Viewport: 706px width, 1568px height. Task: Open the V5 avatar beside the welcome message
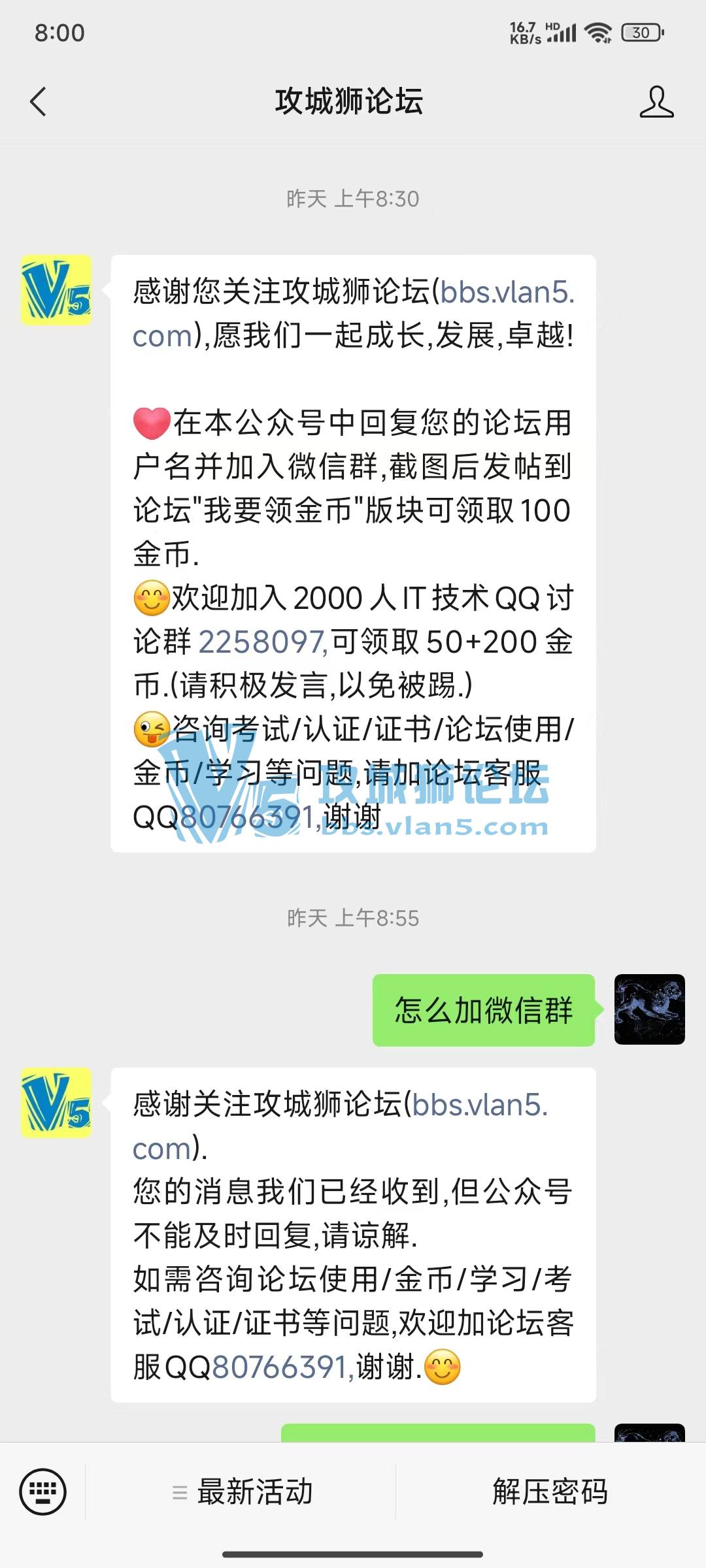click(x=56, y=291)
